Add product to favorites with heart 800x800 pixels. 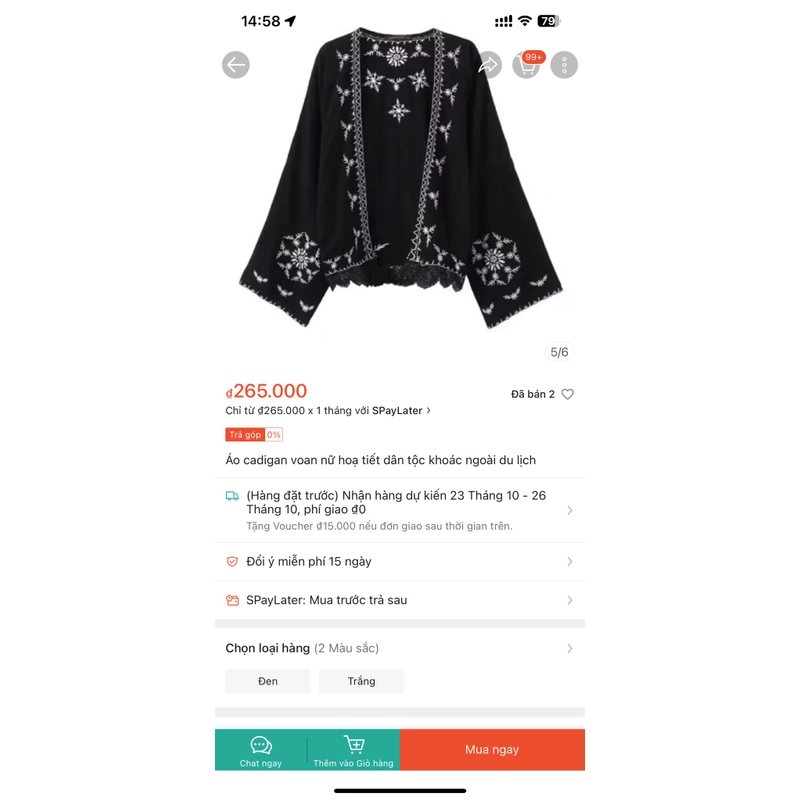click(568, 394)
